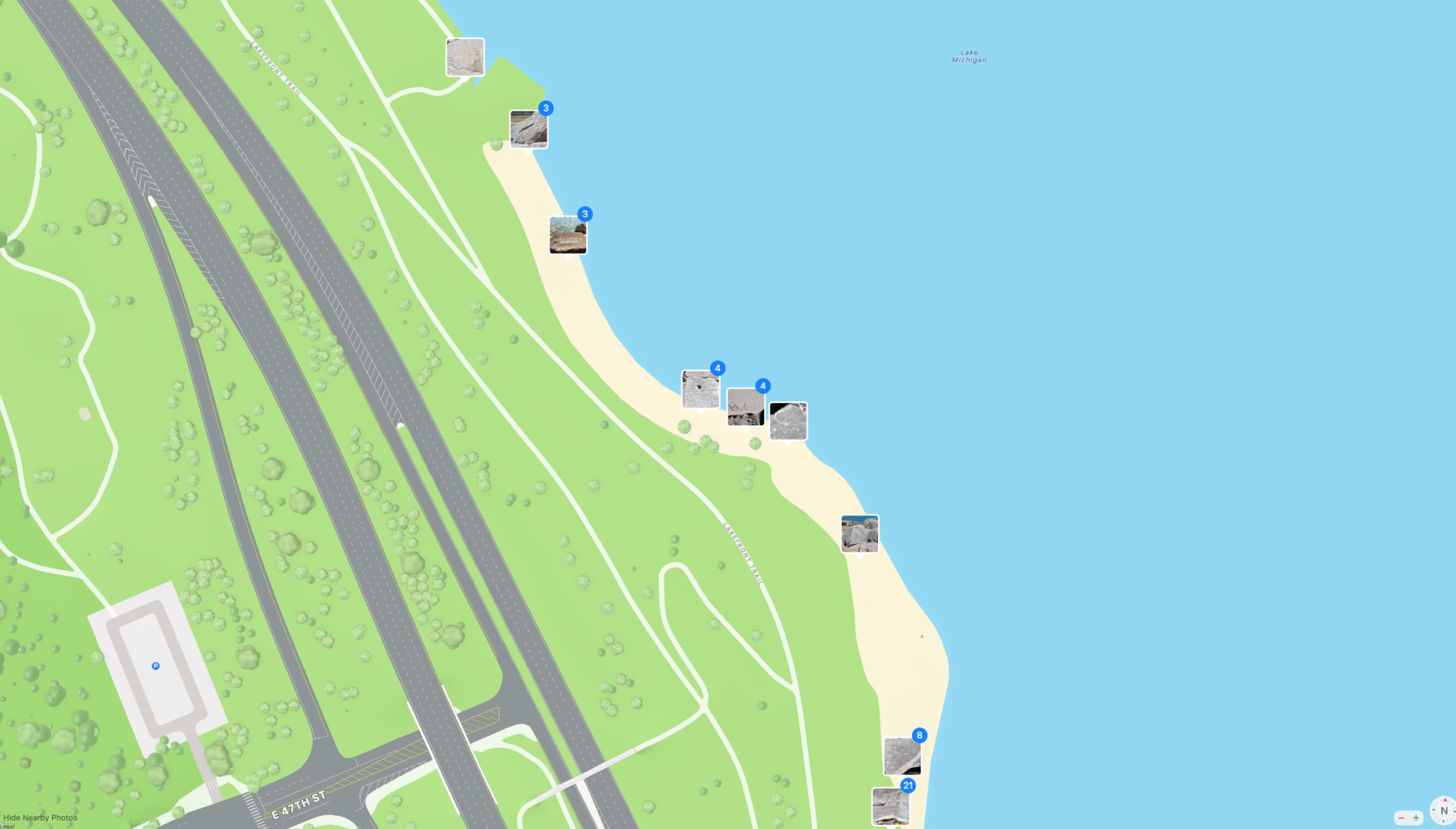This screenshot has height=829, width=1456.
Task: Open the photo cluster with 21 photos
Action: (891, 806)
